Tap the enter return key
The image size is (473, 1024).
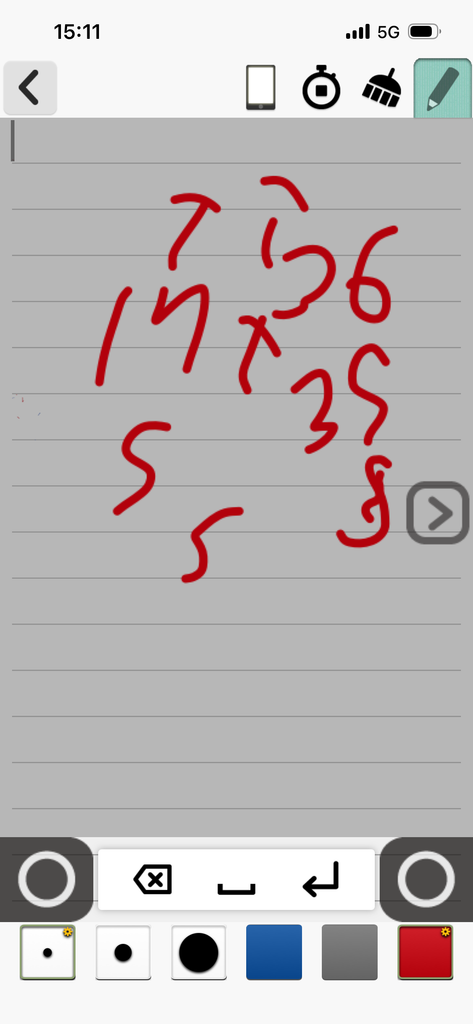tap(321, 879)
